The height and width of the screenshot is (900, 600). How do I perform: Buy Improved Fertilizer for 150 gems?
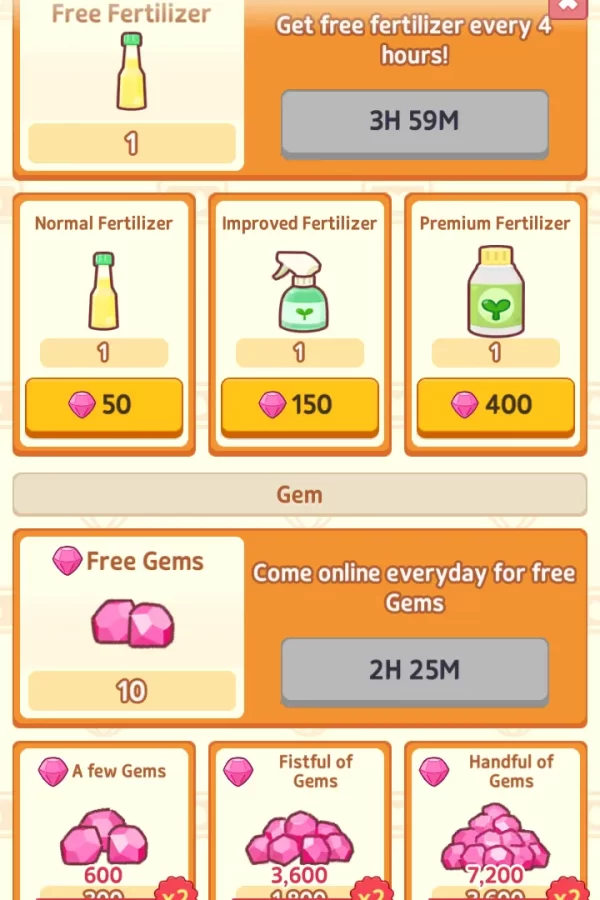click(x=300, y=405)
